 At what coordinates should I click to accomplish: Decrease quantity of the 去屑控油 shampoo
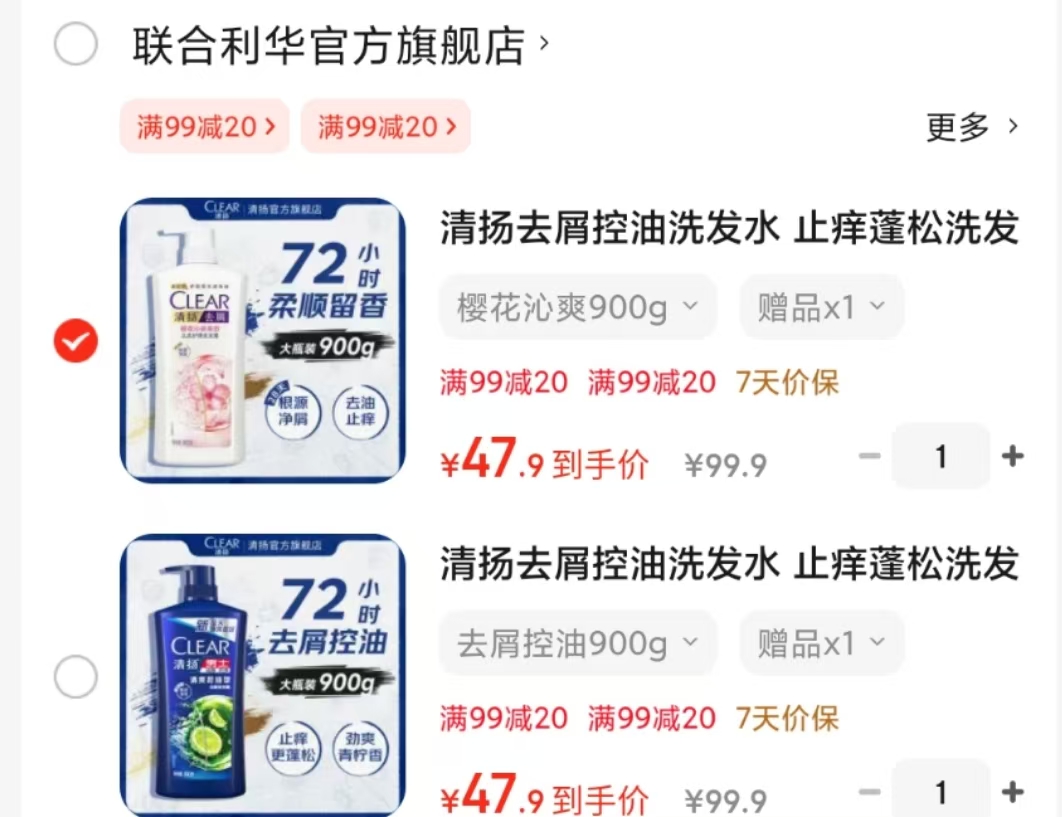tap(870, 793)
